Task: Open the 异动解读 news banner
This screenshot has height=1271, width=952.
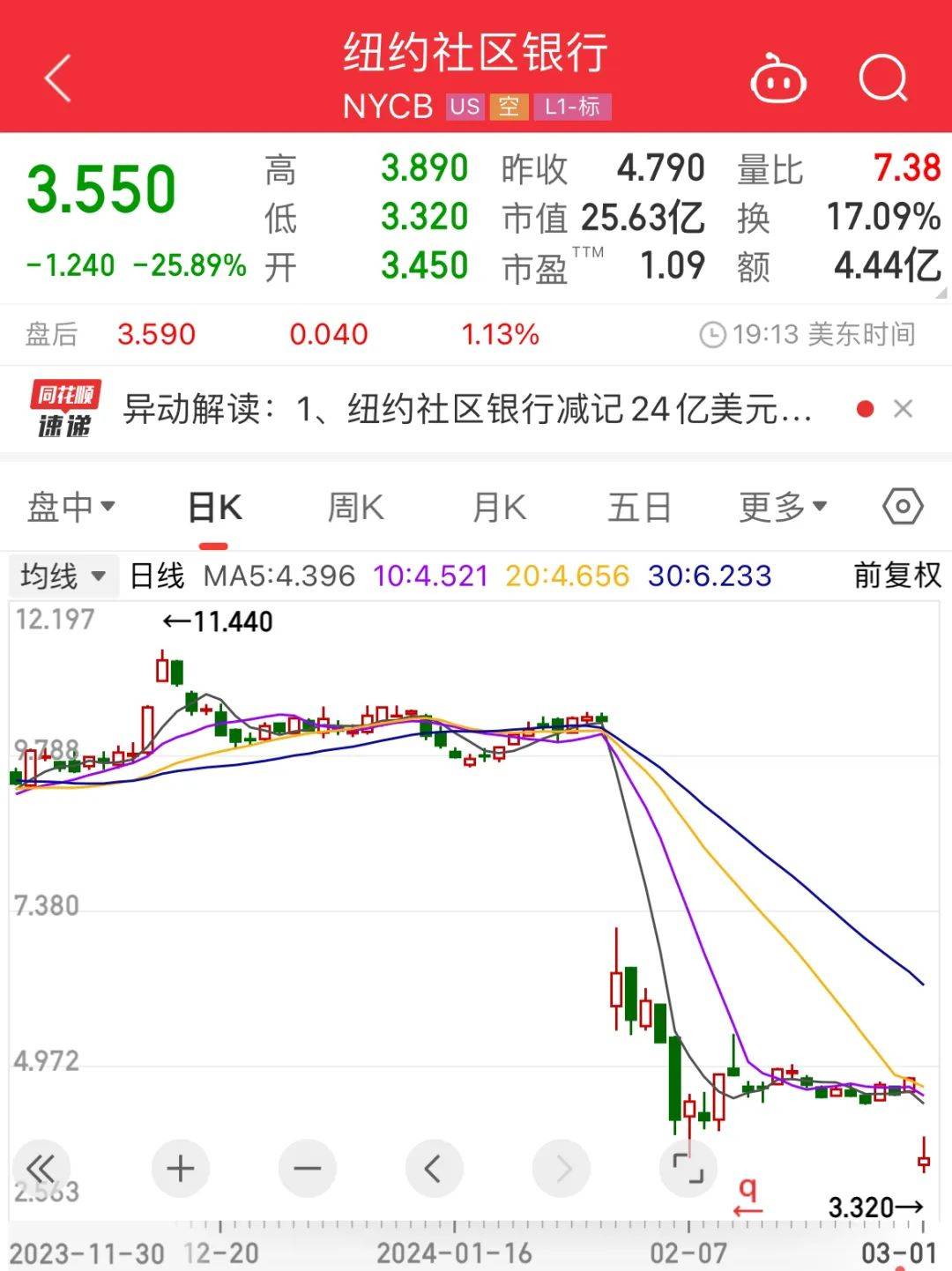Action: (467, 409)
